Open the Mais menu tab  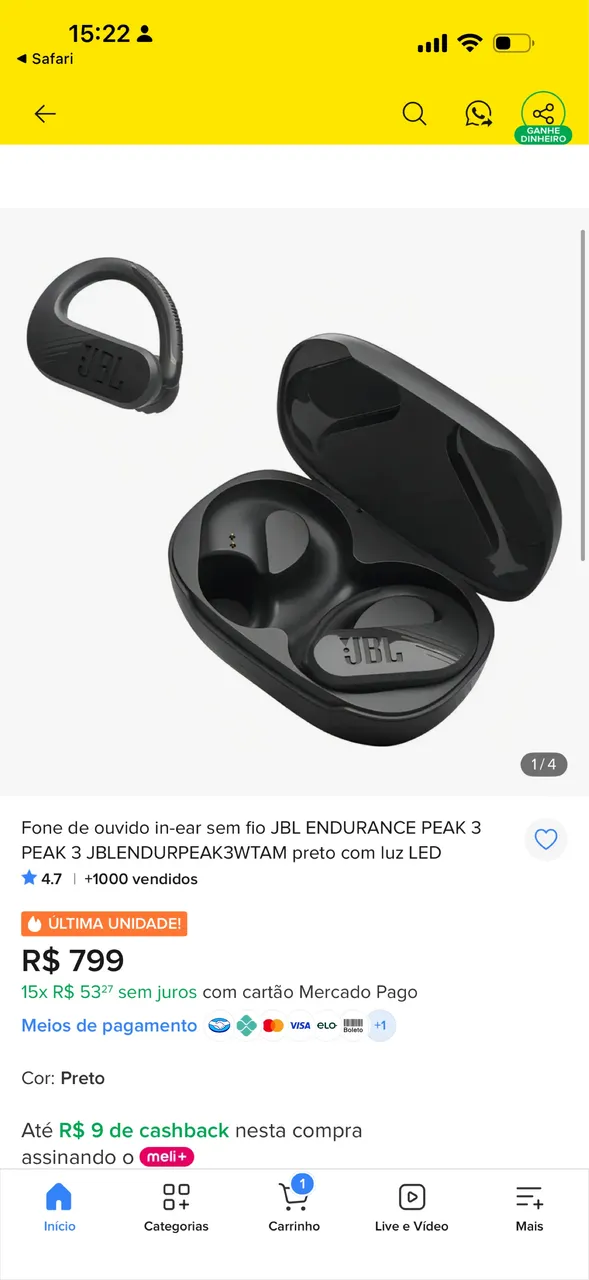(x=529, y=1207)
